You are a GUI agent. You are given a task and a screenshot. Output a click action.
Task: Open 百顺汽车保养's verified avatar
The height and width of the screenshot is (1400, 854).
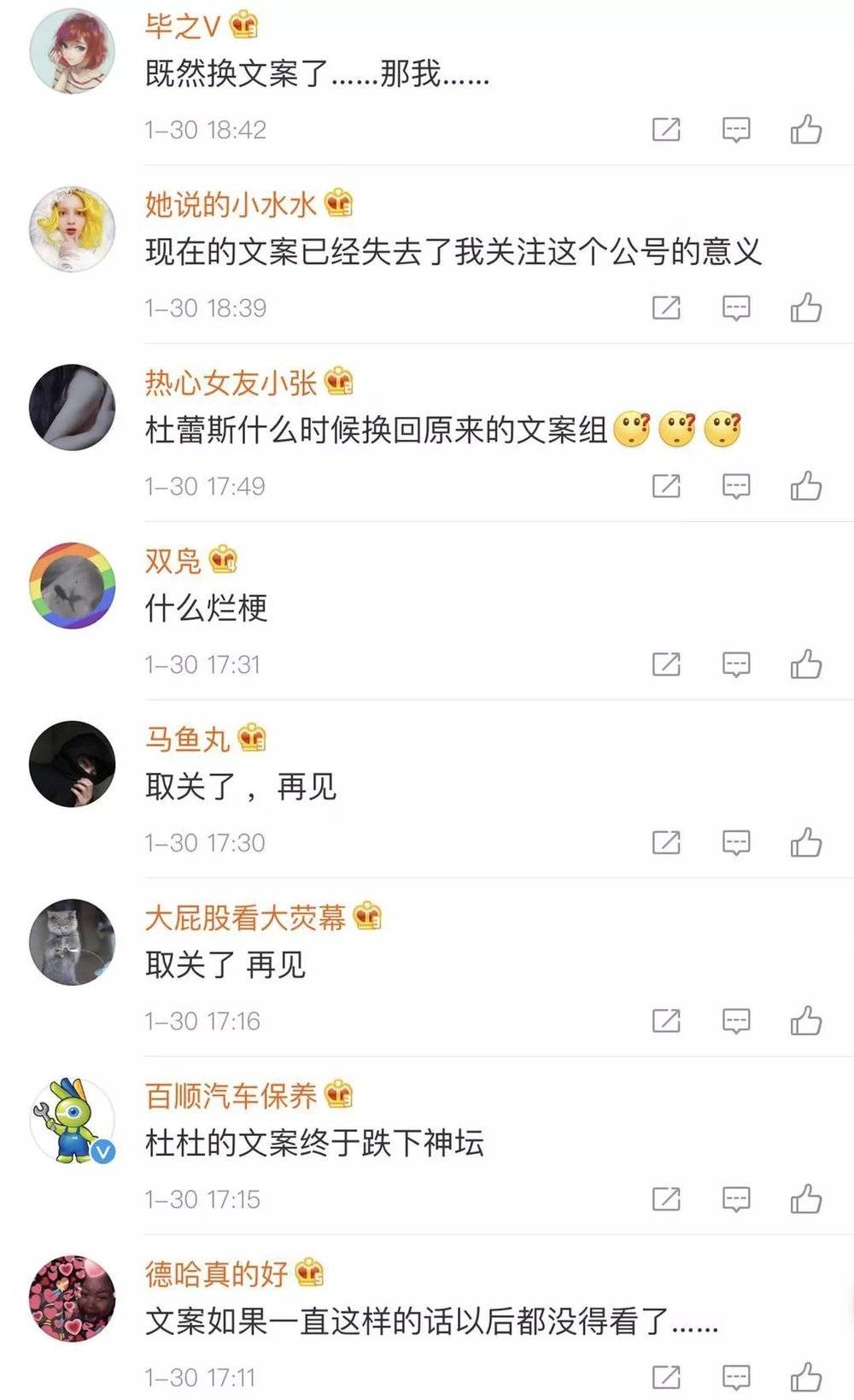coord(73,1121)
